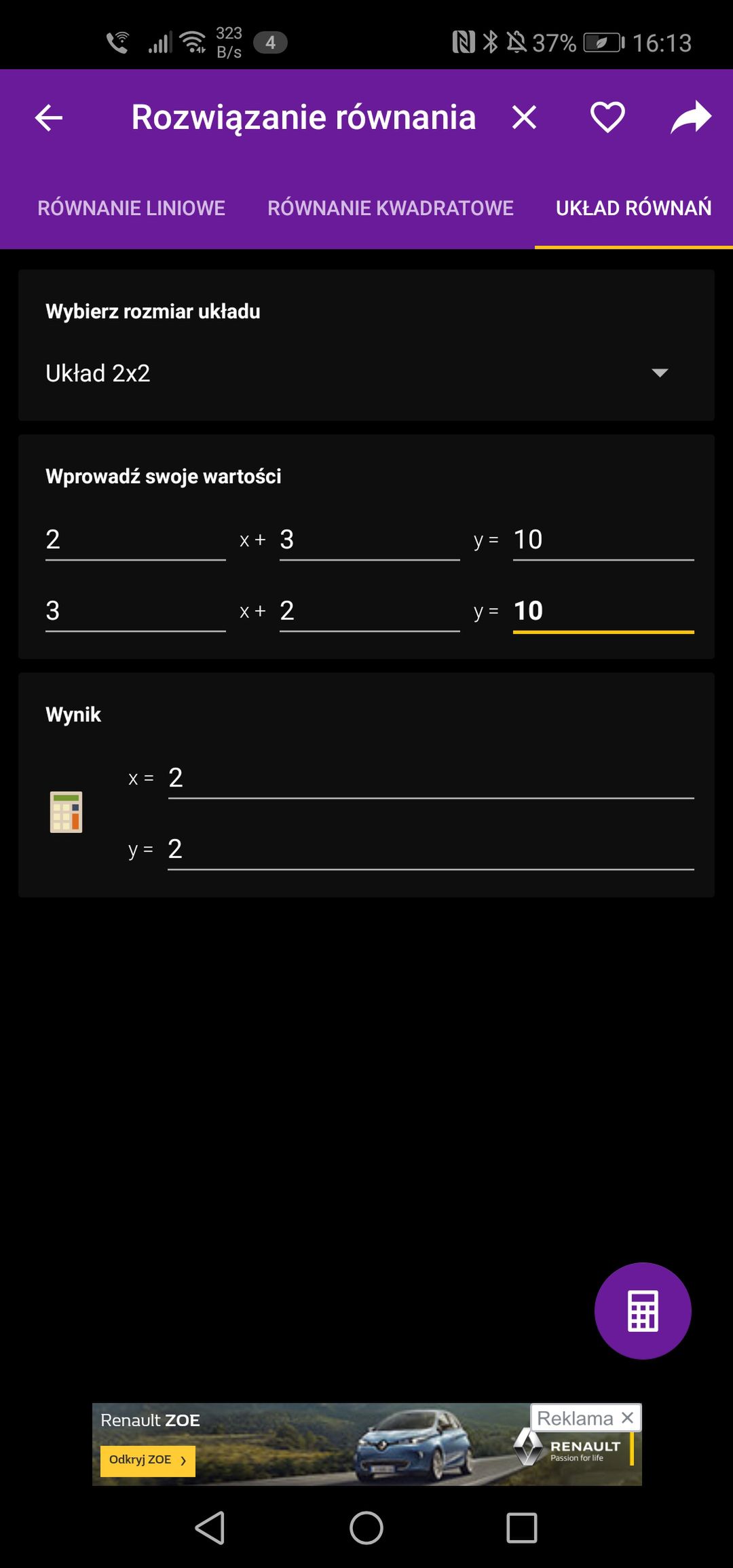Share the result with the arrow icon
The width and height of the screenshot is (733, 1568).
tap(691, 117)
